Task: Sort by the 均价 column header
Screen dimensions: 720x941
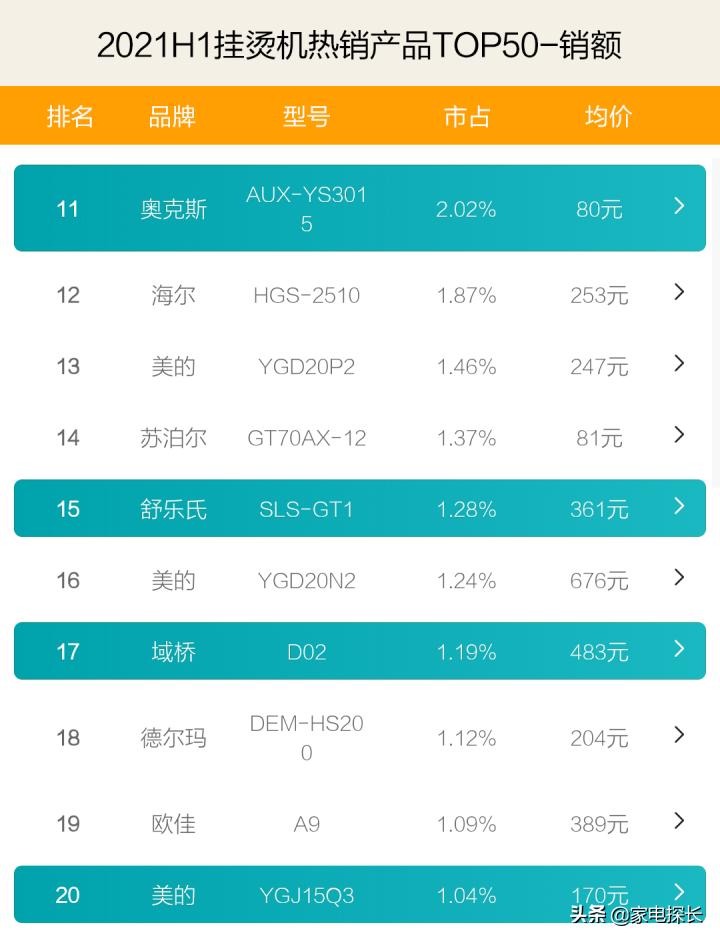Action: [x=606, y=116]
